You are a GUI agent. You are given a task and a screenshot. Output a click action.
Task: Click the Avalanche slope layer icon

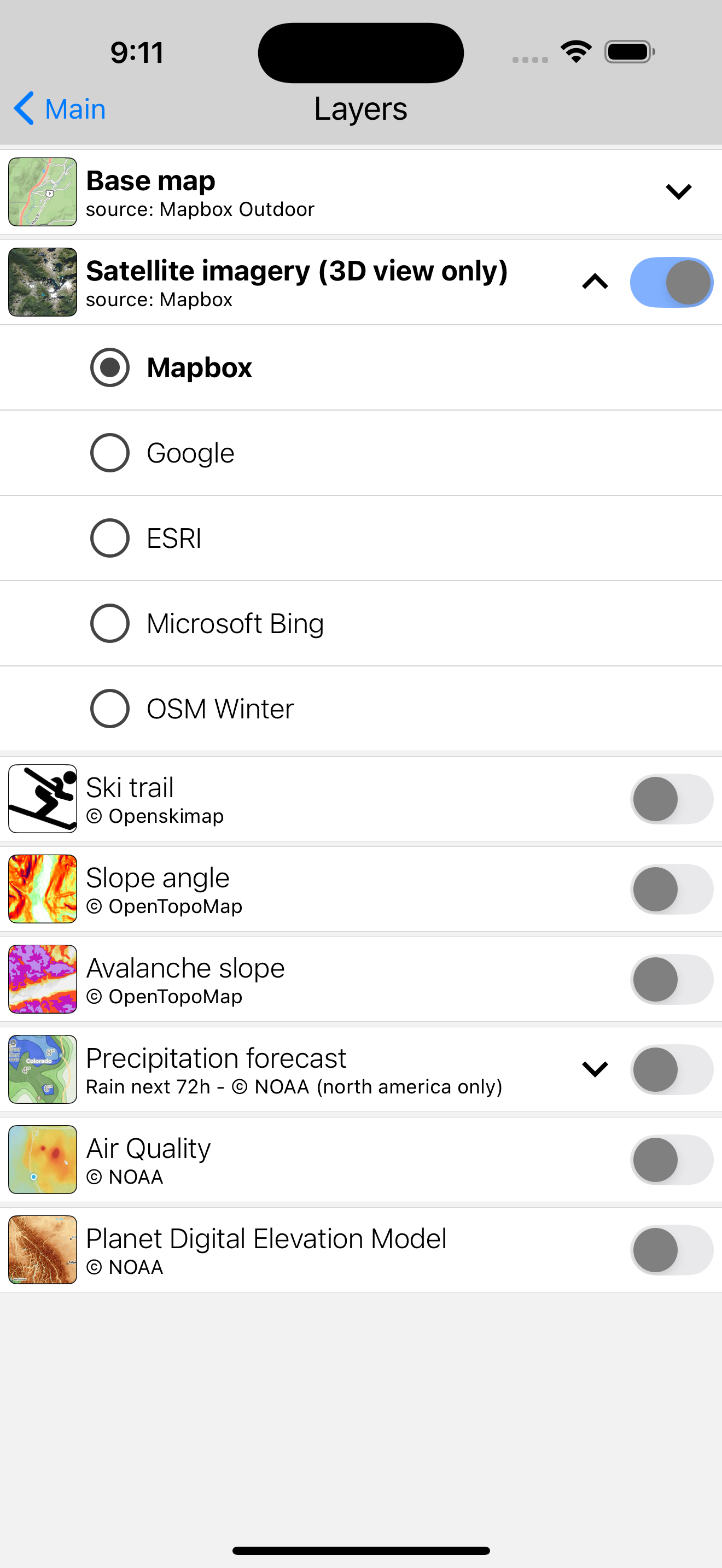click(x=42, y=979)
